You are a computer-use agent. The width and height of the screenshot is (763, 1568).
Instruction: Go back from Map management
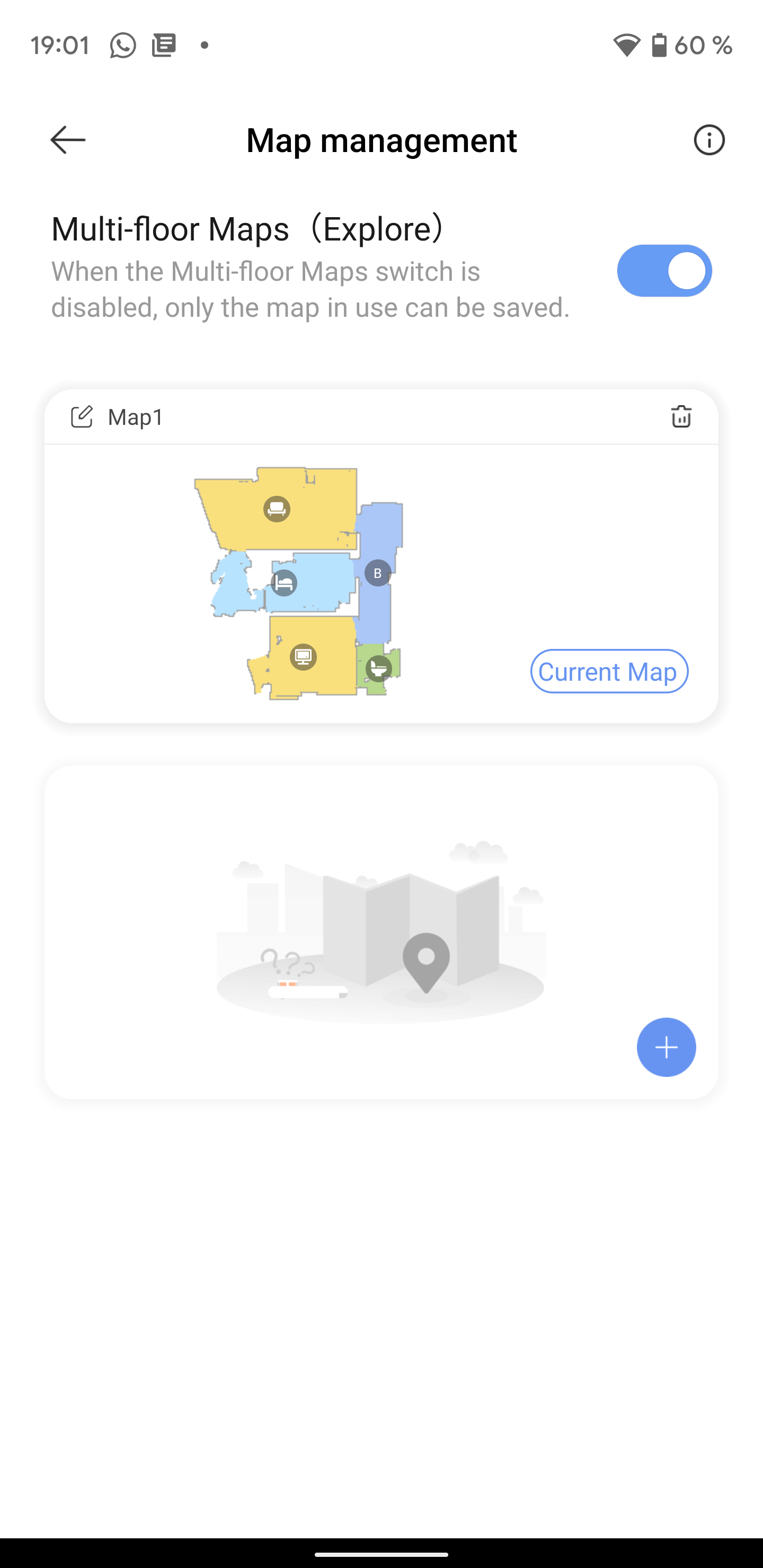pos(68,140)
